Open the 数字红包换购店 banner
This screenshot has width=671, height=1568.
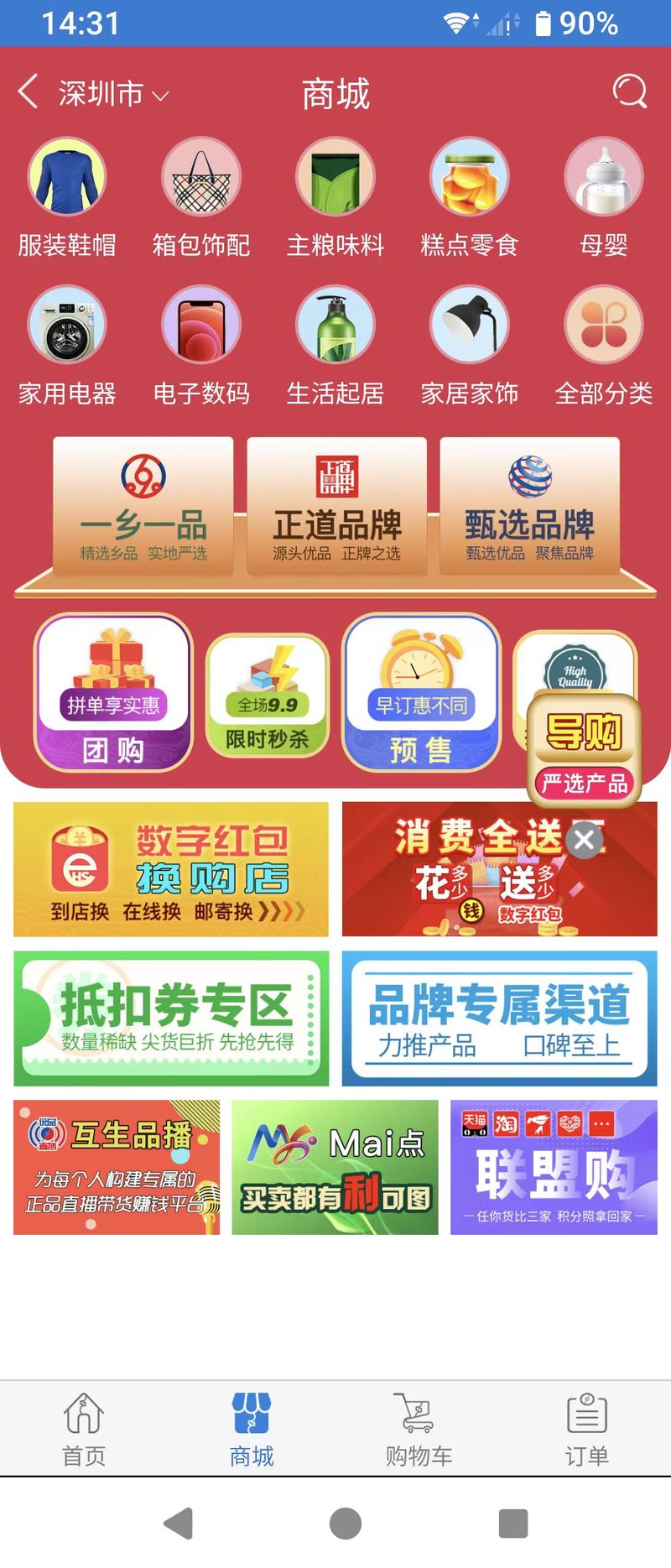tap(171, 869)
